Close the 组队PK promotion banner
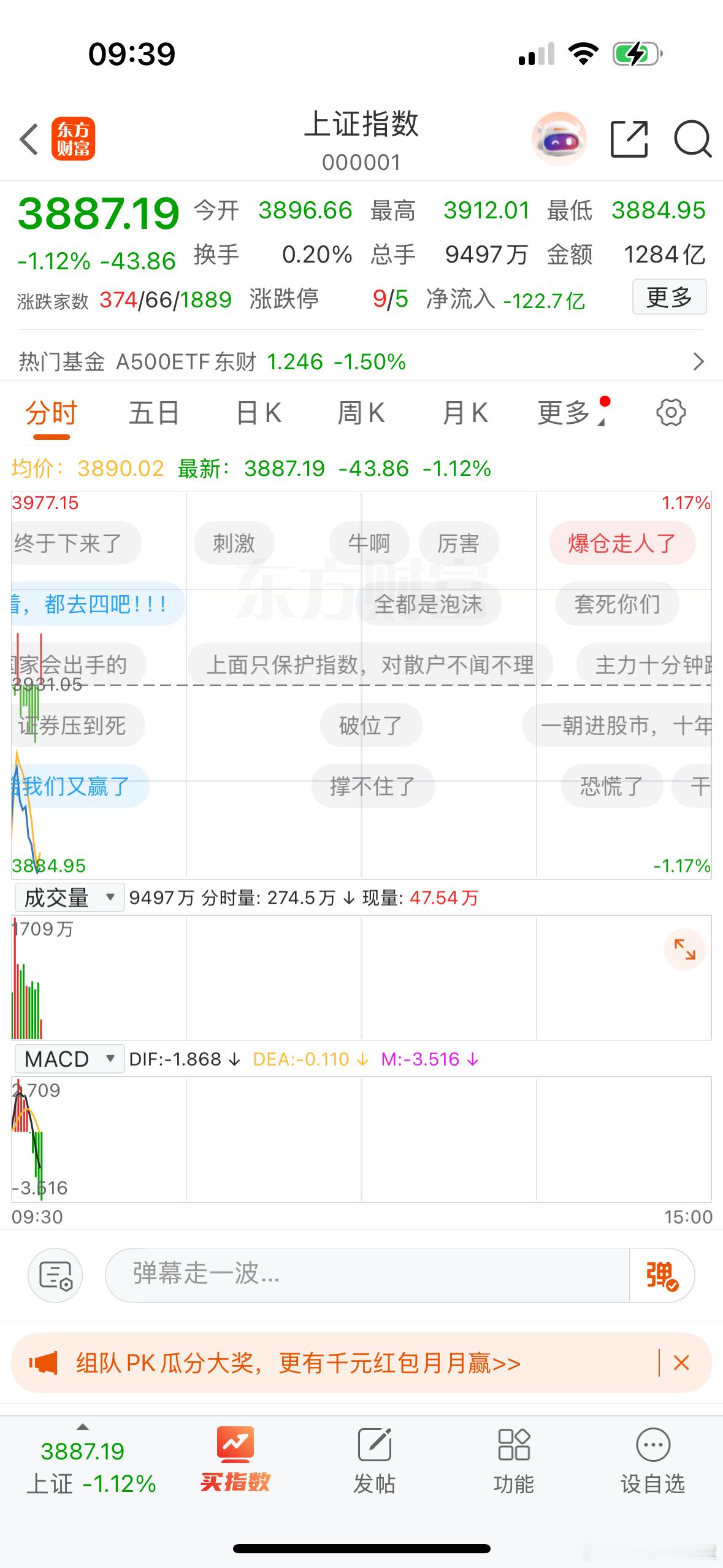Viewport: 723px width, 1568px height. (x=683, y=1362)
